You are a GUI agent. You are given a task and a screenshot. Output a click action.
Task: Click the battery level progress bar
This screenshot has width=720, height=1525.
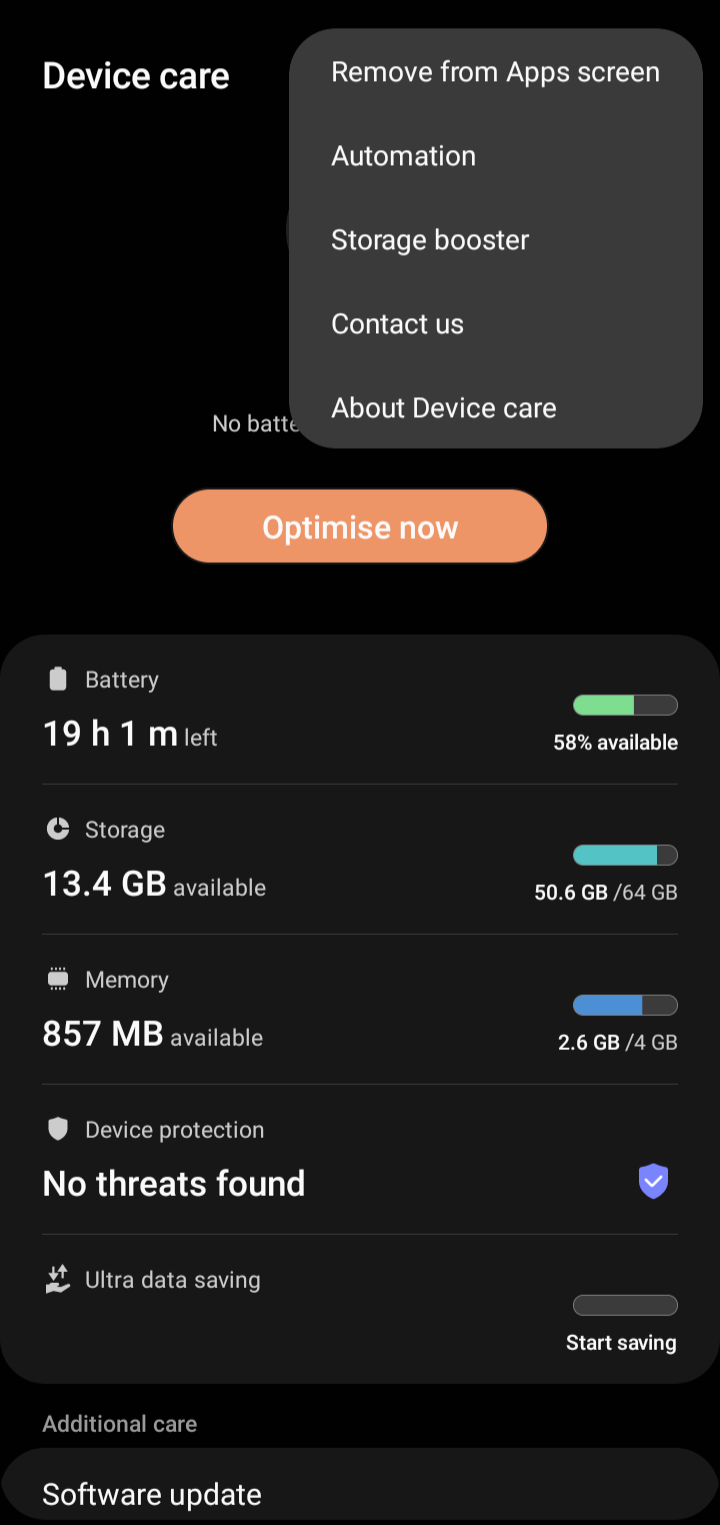click(625, 704)
